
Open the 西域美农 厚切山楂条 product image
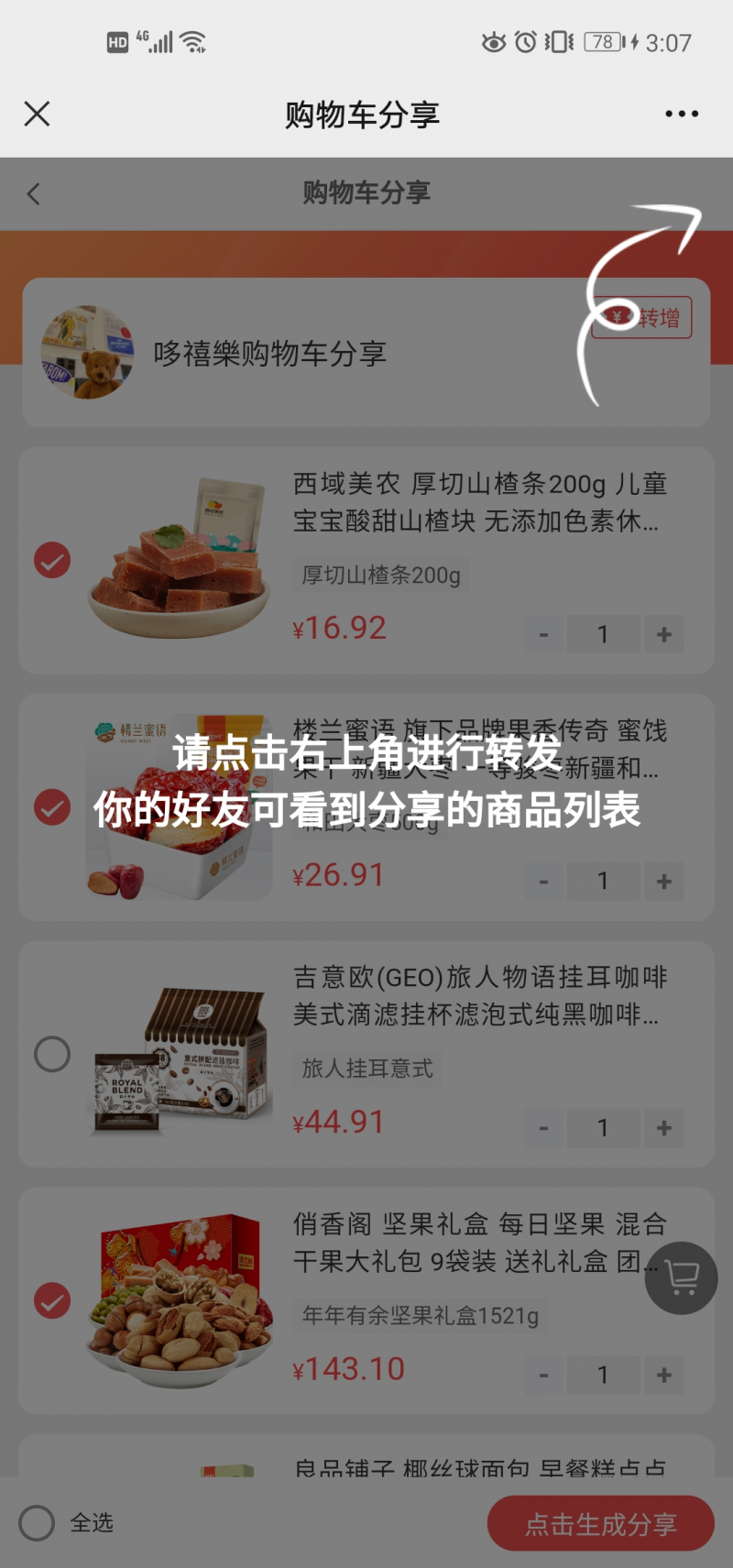pyautogui.click(x=181, y=560)
